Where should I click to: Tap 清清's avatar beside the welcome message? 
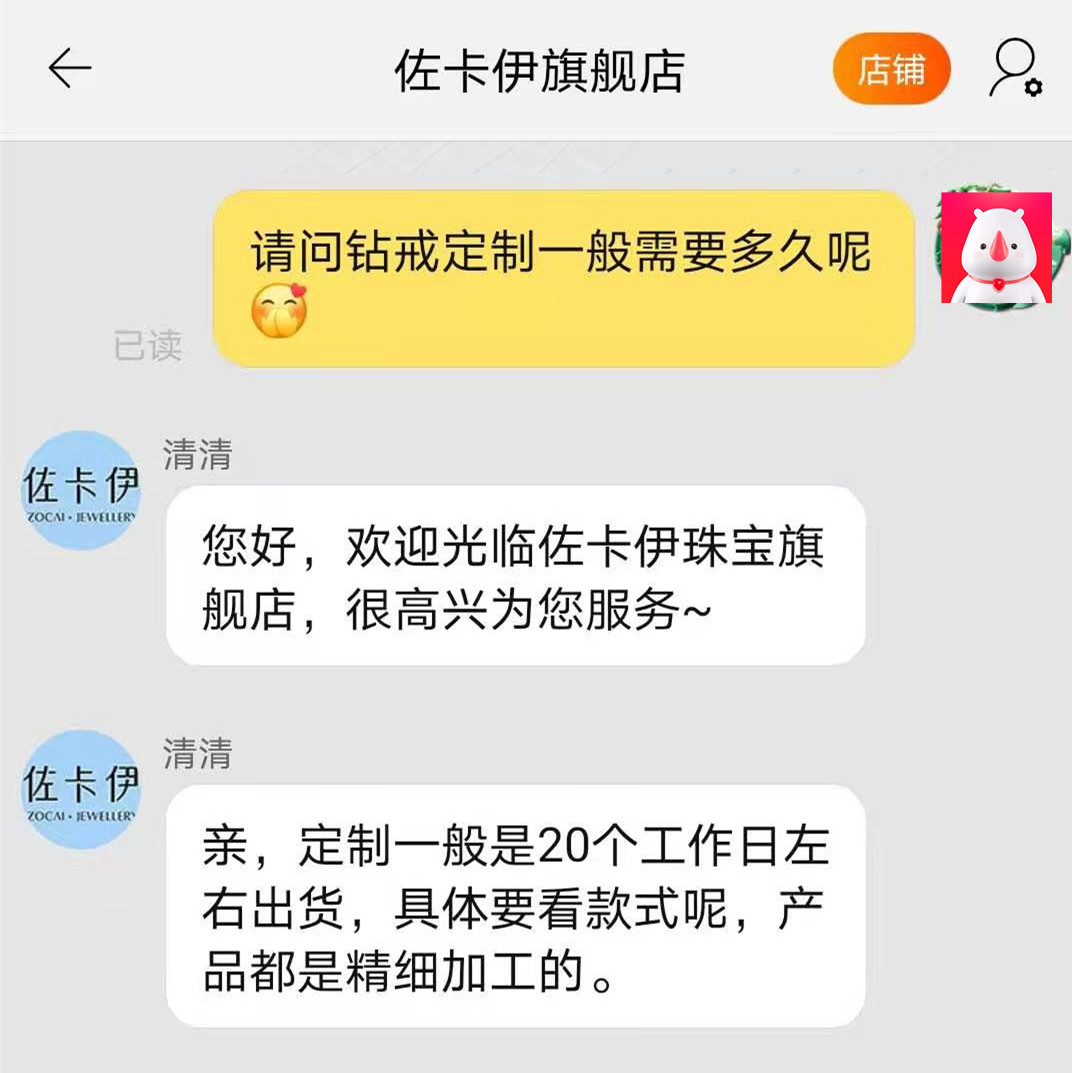(81, 490)
